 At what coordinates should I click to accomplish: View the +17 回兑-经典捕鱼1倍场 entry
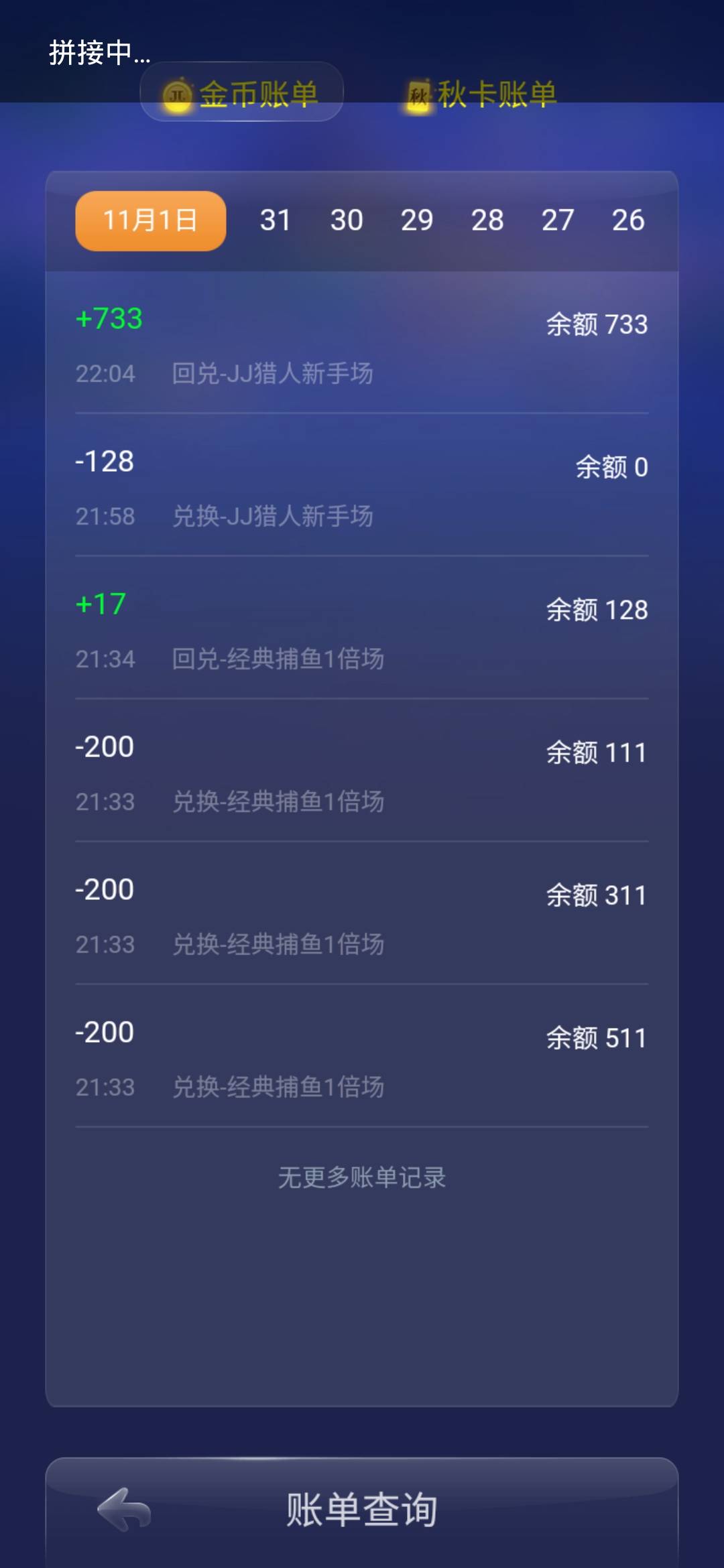pos(362,630)
